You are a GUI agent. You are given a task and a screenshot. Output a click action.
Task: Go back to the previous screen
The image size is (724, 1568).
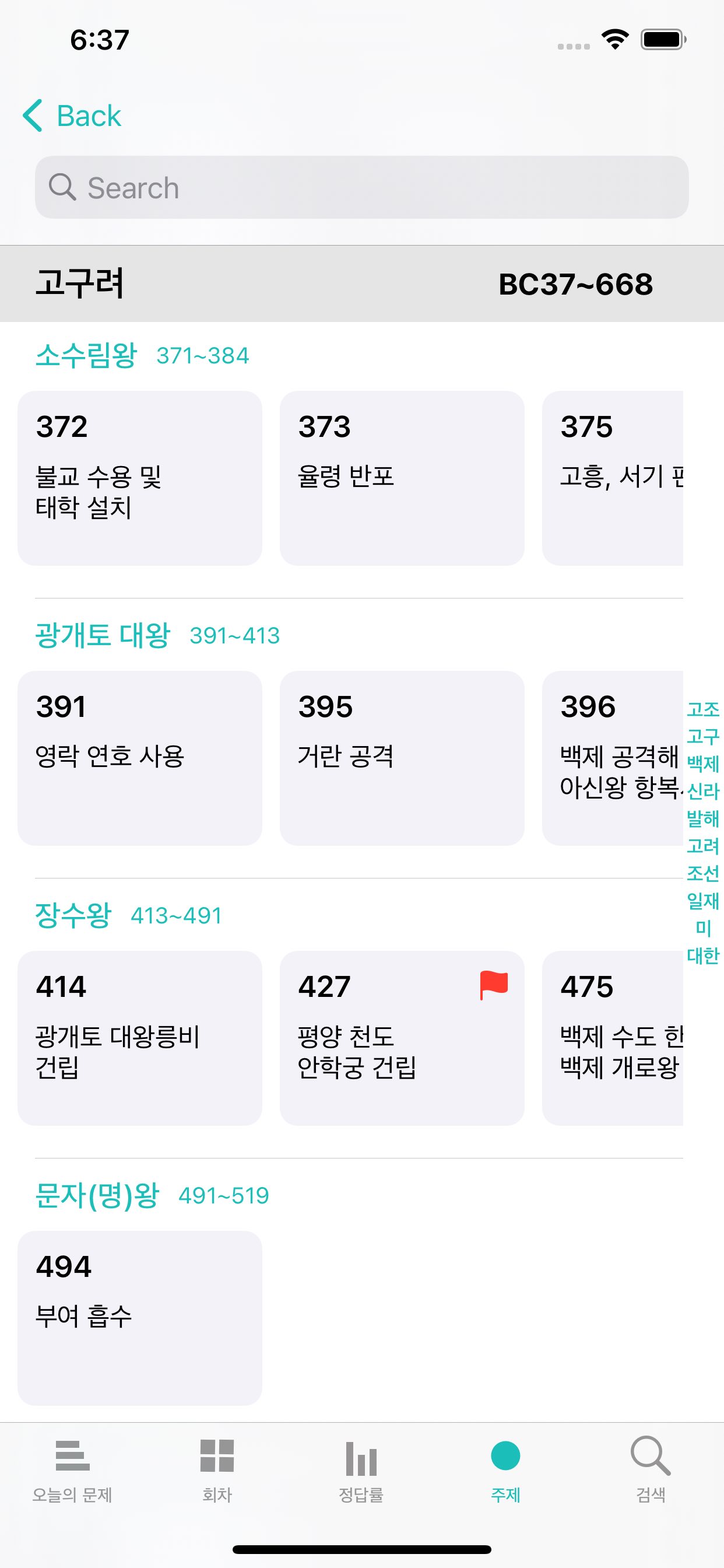point(73,116)
